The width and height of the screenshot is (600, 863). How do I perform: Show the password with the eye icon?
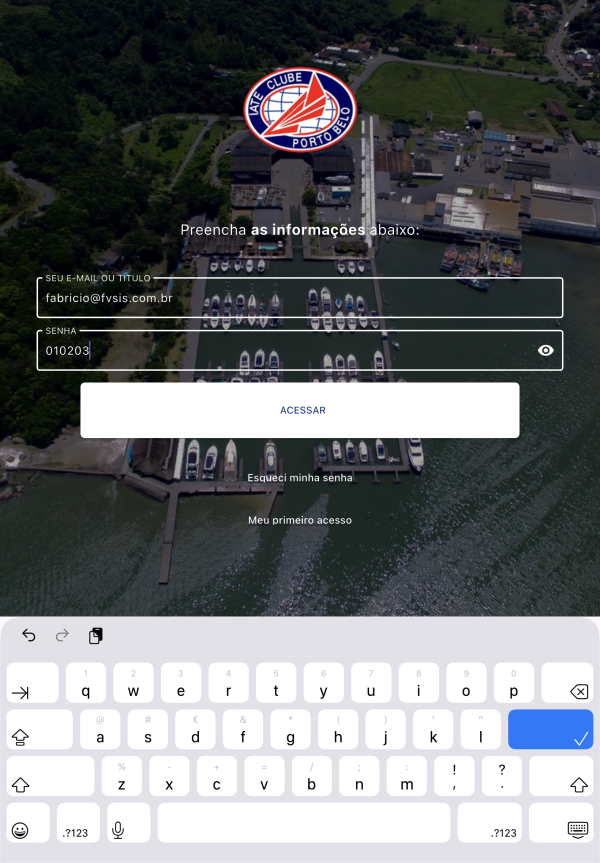pos(546,350)
